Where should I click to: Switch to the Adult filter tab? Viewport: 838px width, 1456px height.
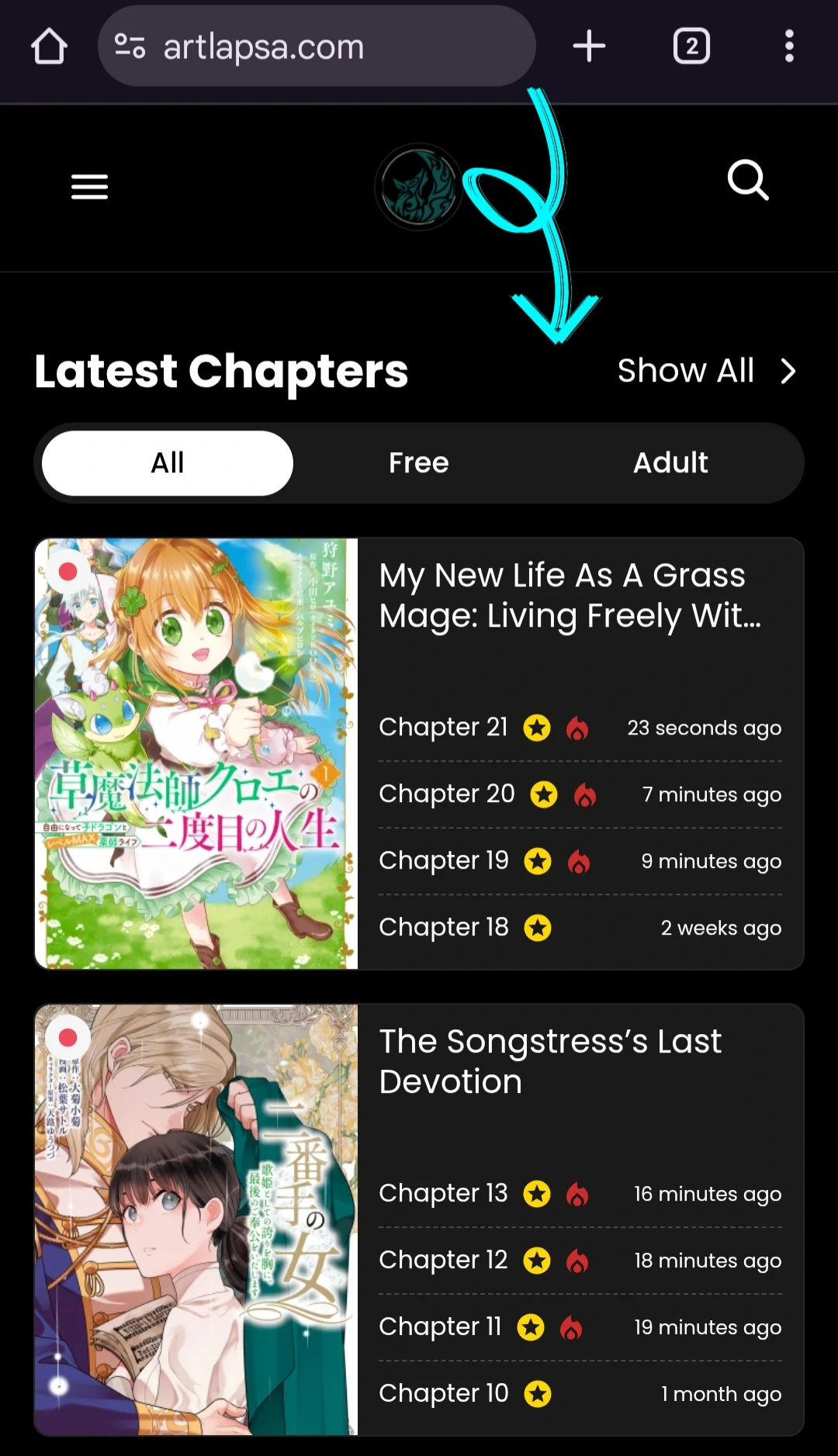coord(670,463)
